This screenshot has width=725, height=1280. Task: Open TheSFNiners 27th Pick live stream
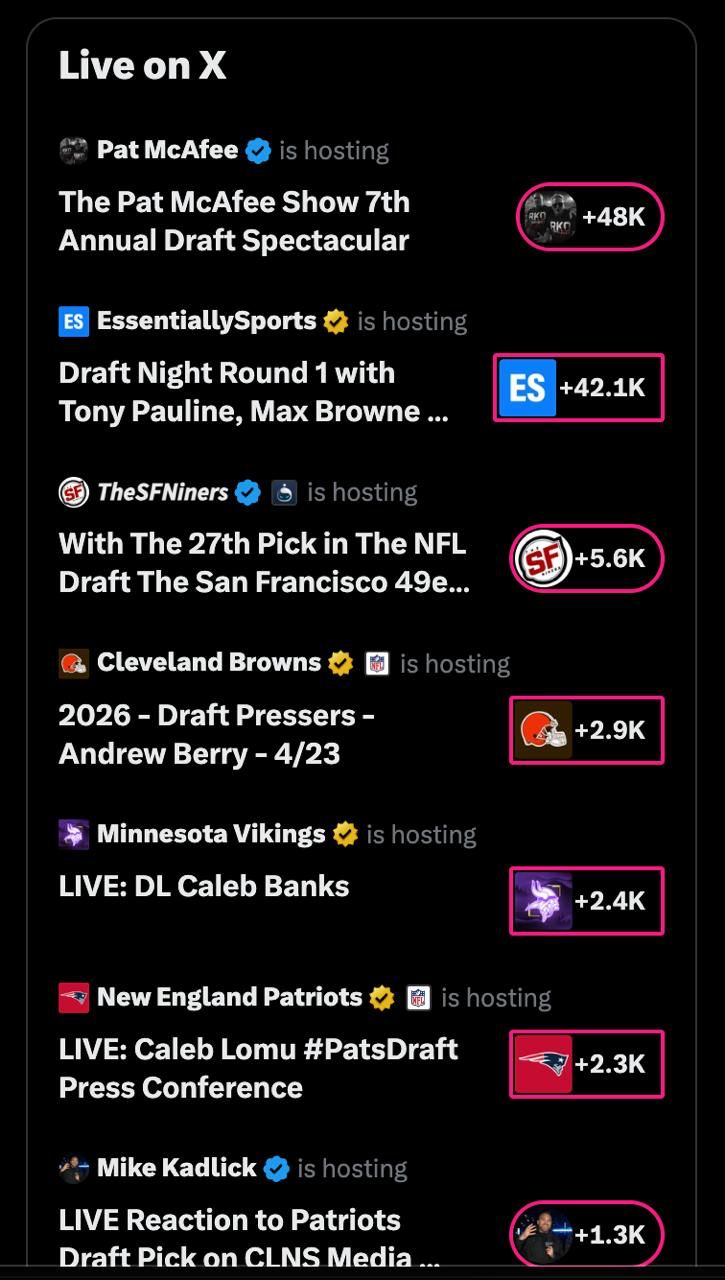pos(263,563)
